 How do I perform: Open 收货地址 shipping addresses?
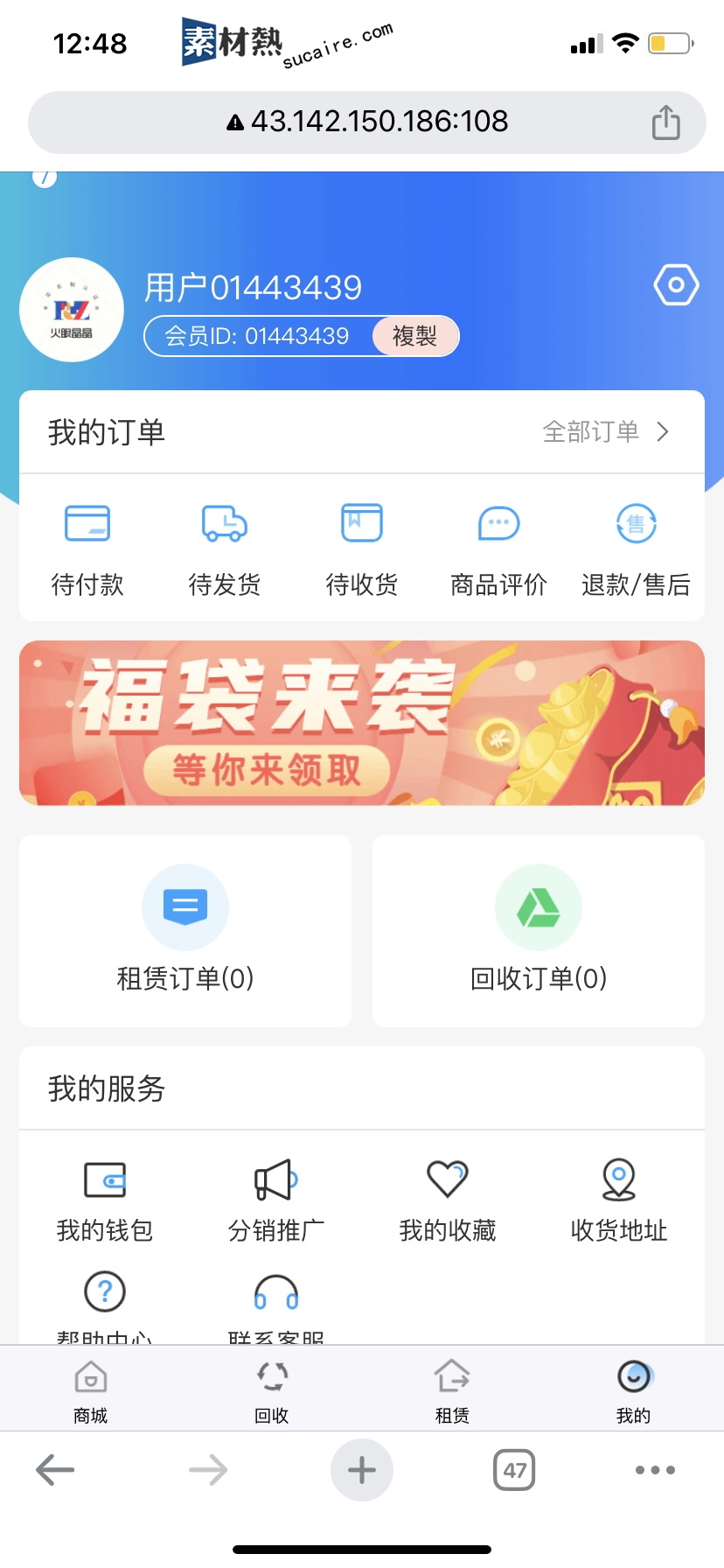619,1201
